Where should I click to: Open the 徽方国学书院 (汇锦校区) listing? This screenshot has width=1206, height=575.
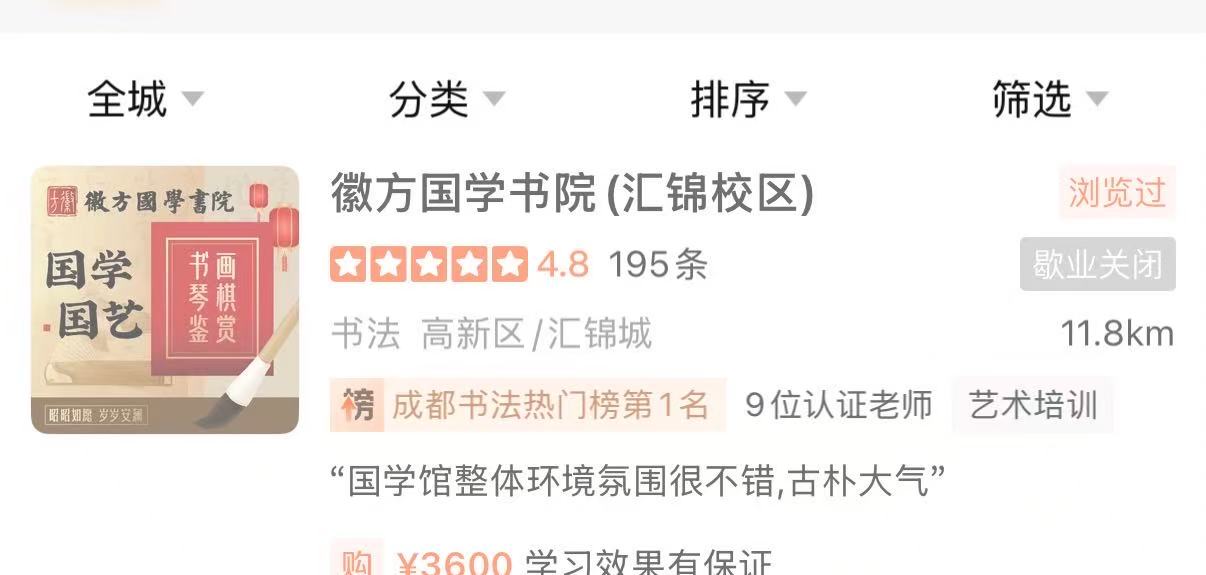(572, 193)
